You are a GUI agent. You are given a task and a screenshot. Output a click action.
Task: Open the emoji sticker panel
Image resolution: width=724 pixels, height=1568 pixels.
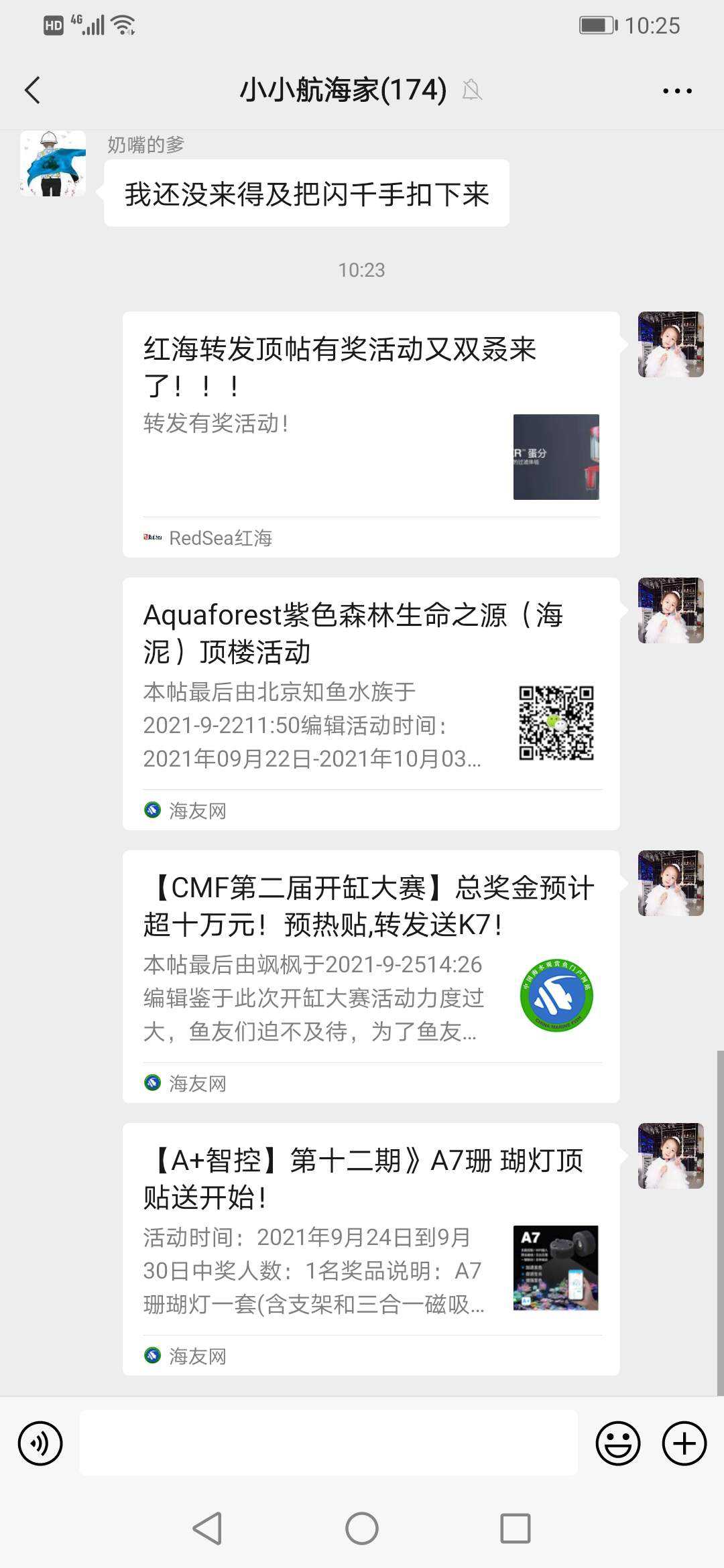coord(617,1443)
